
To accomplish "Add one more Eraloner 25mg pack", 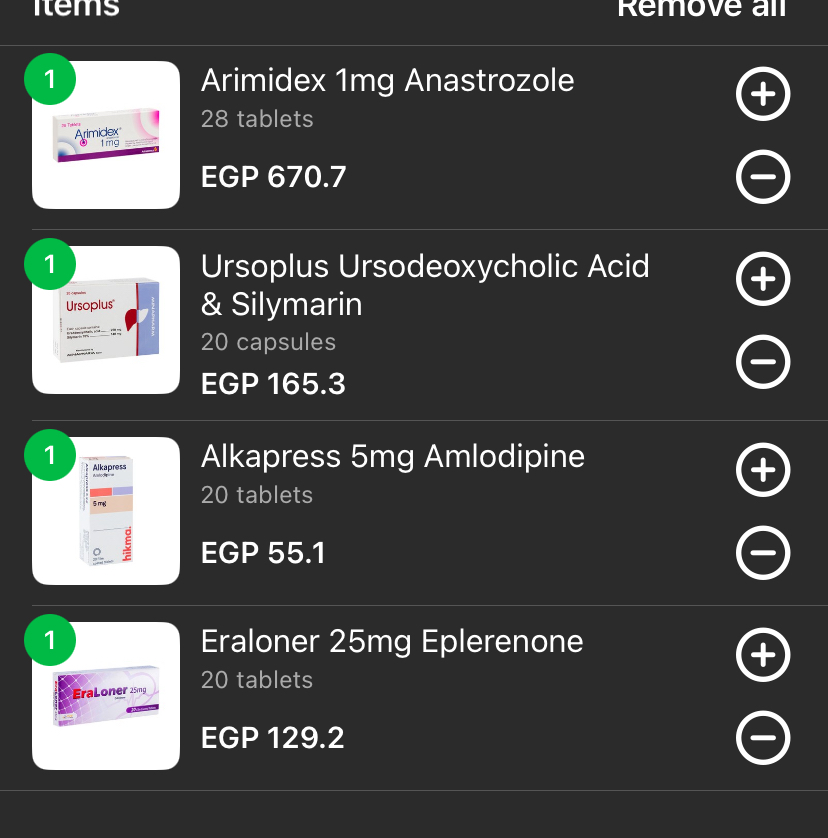I will 763,655.
